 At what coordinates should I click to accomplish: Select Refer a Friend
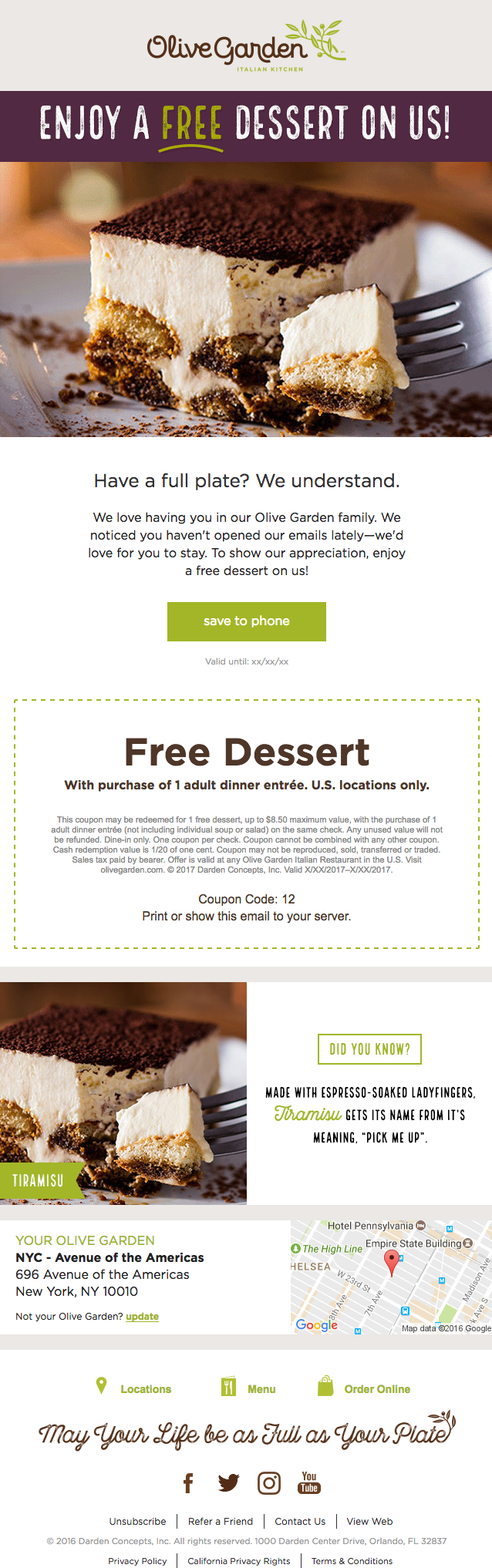221,1522
